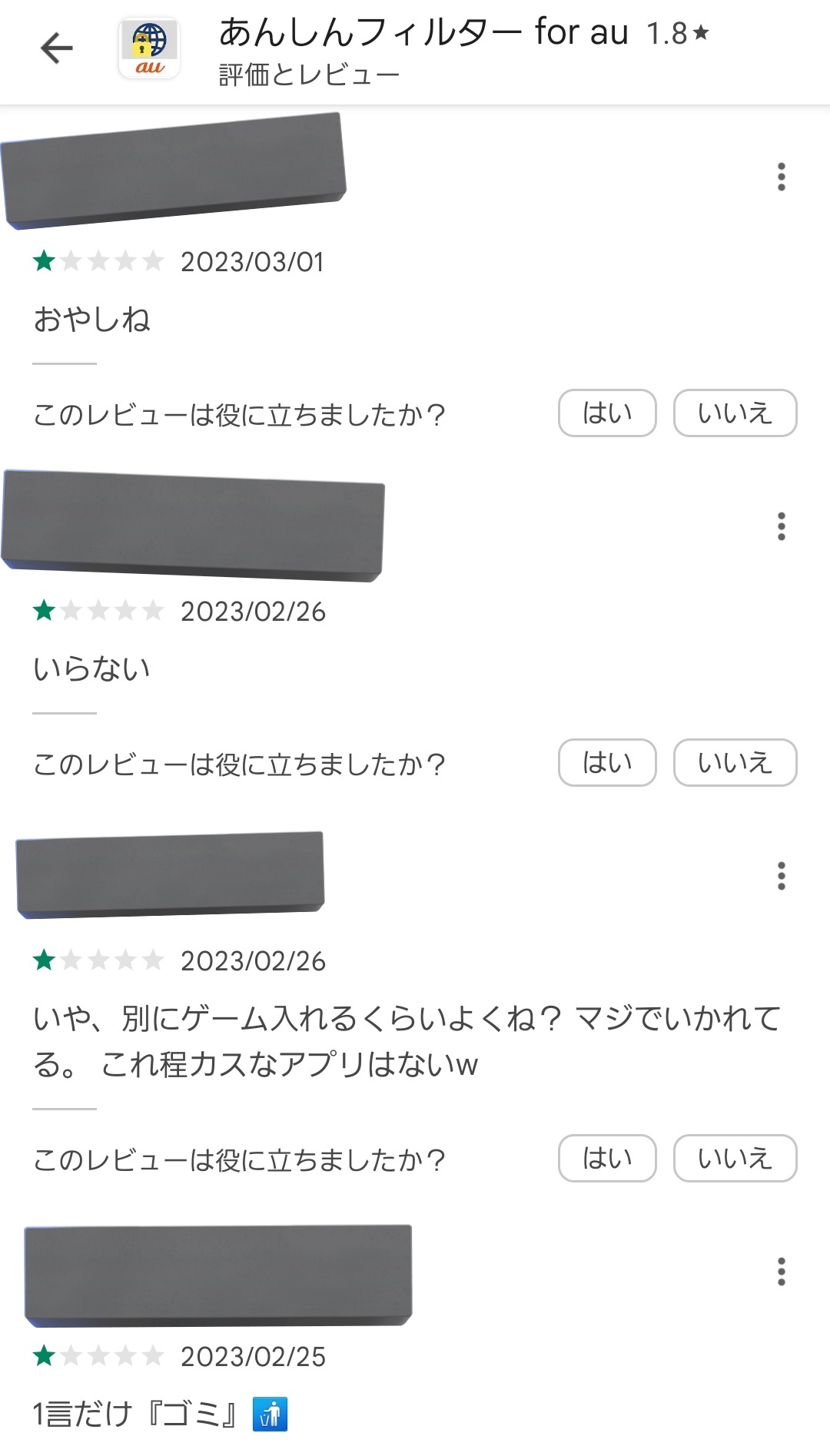Open overflow menu on the おやしね review
Image resolution: width=830 pixels, height=1456 pixels.
click(x=782, y=177)
